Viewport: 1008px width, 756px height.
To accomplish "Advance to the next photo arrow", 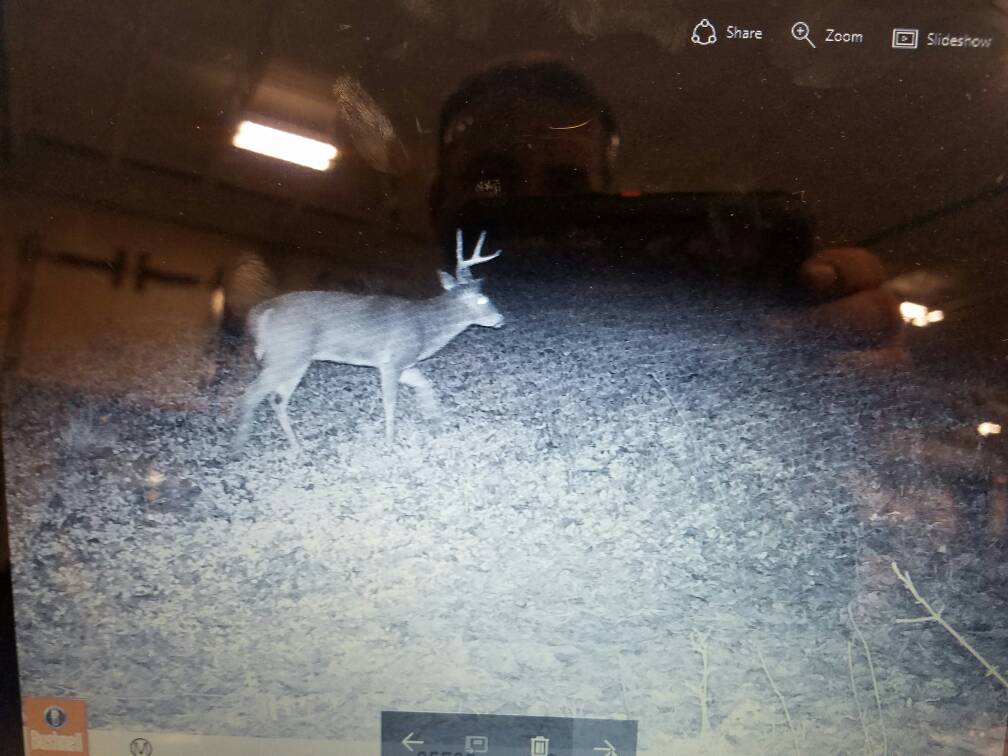I will pos(604,746).
